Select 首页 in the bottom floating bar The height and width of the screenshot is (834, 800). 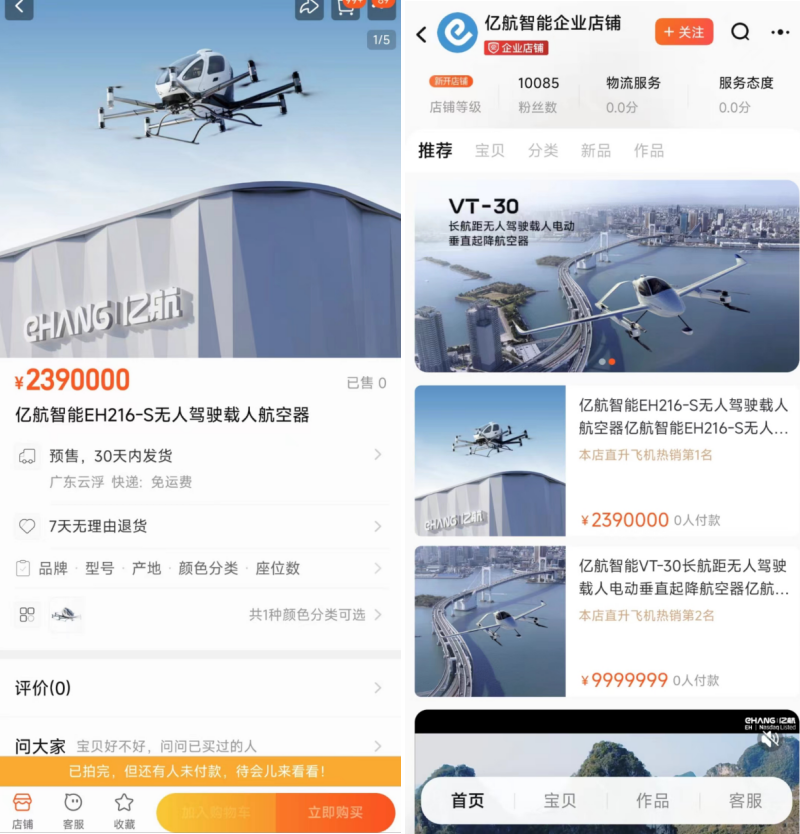[468, 800]
